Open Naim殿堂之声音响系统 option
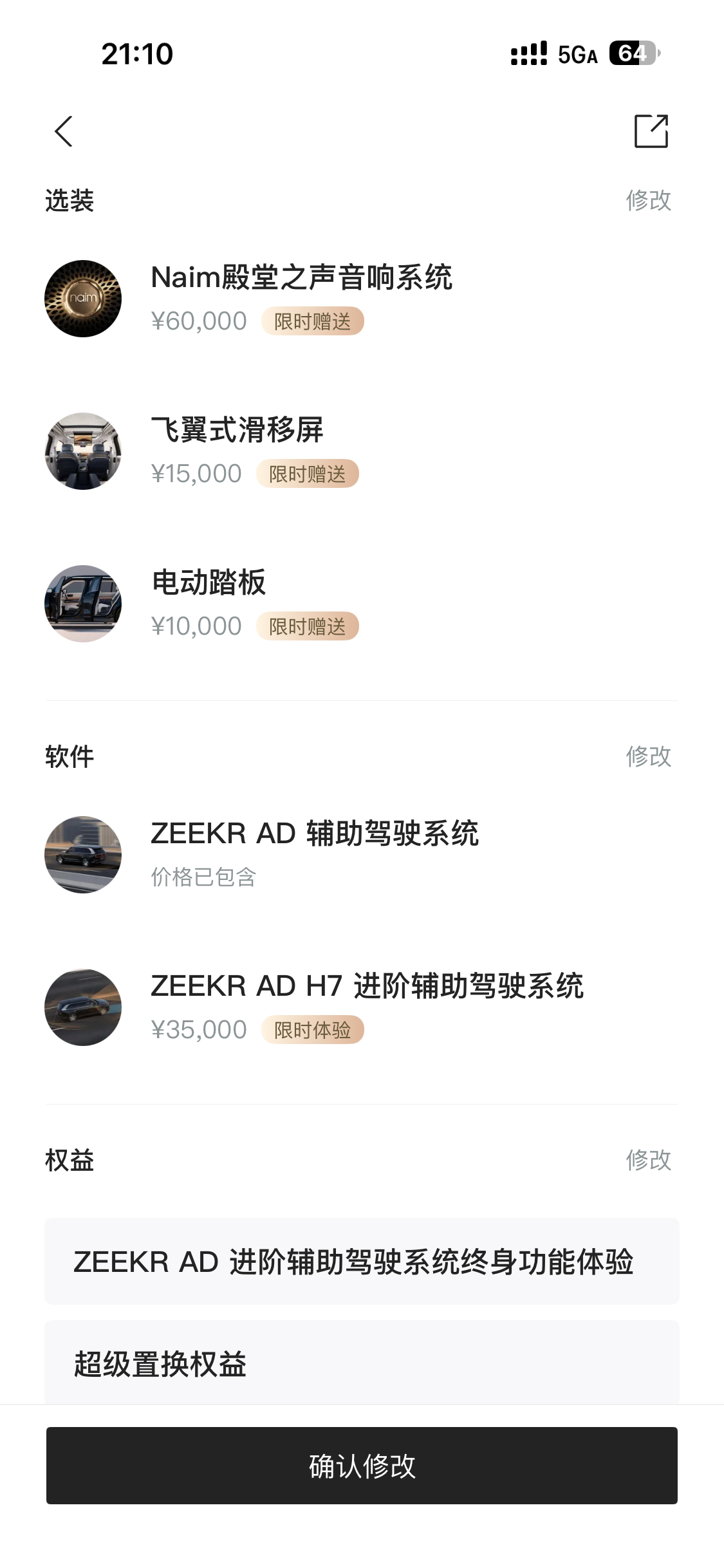This screenshot has height=1568, width=724. tap(362, 299)
